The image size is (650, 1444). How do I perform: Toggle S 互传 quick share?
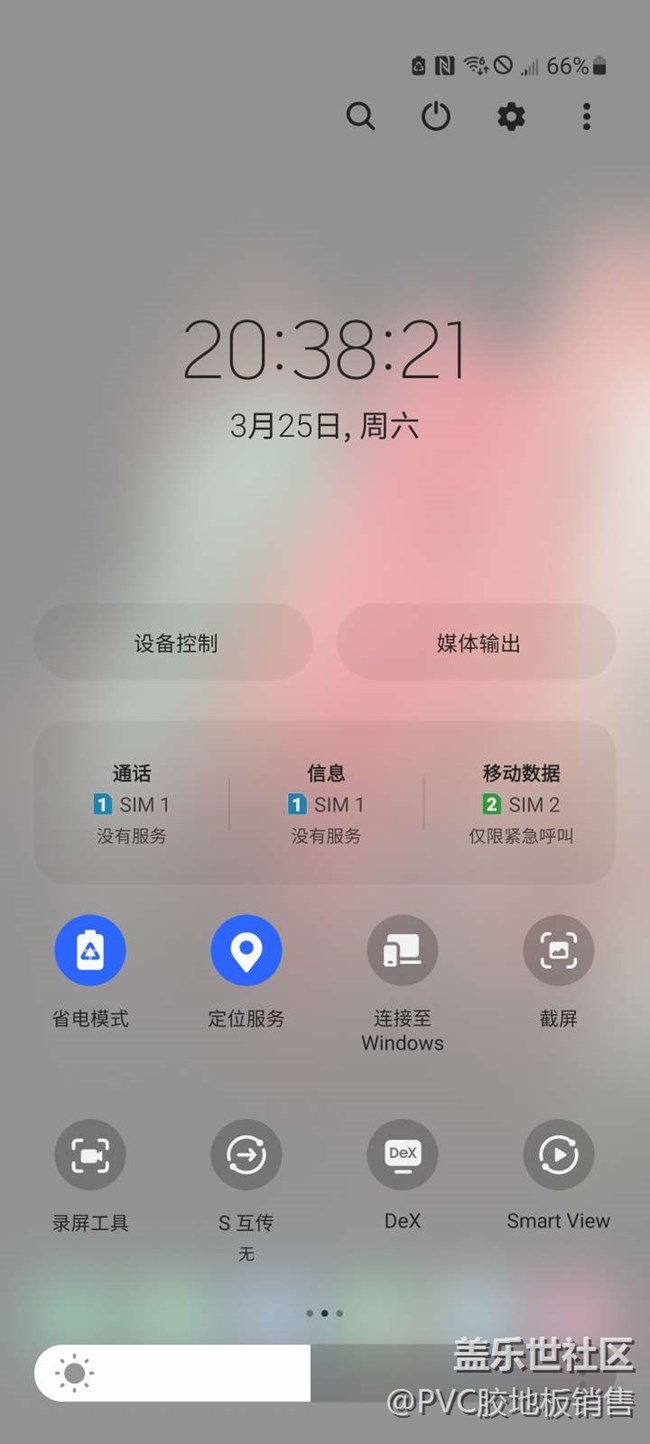(x=246, y=1155)
